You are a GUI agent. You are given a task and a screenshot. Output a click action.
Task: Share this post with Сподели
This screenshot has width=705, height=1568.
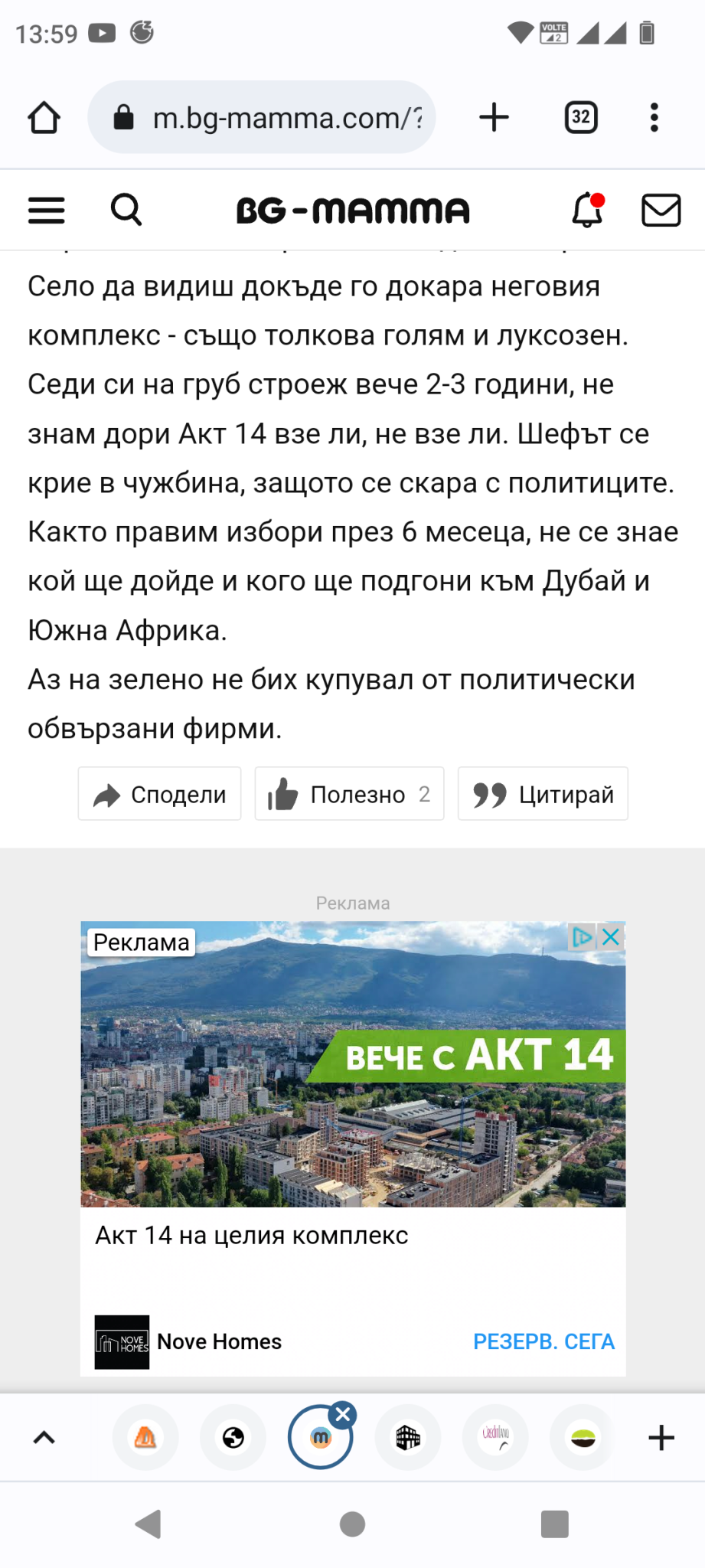tap(159, 794)
